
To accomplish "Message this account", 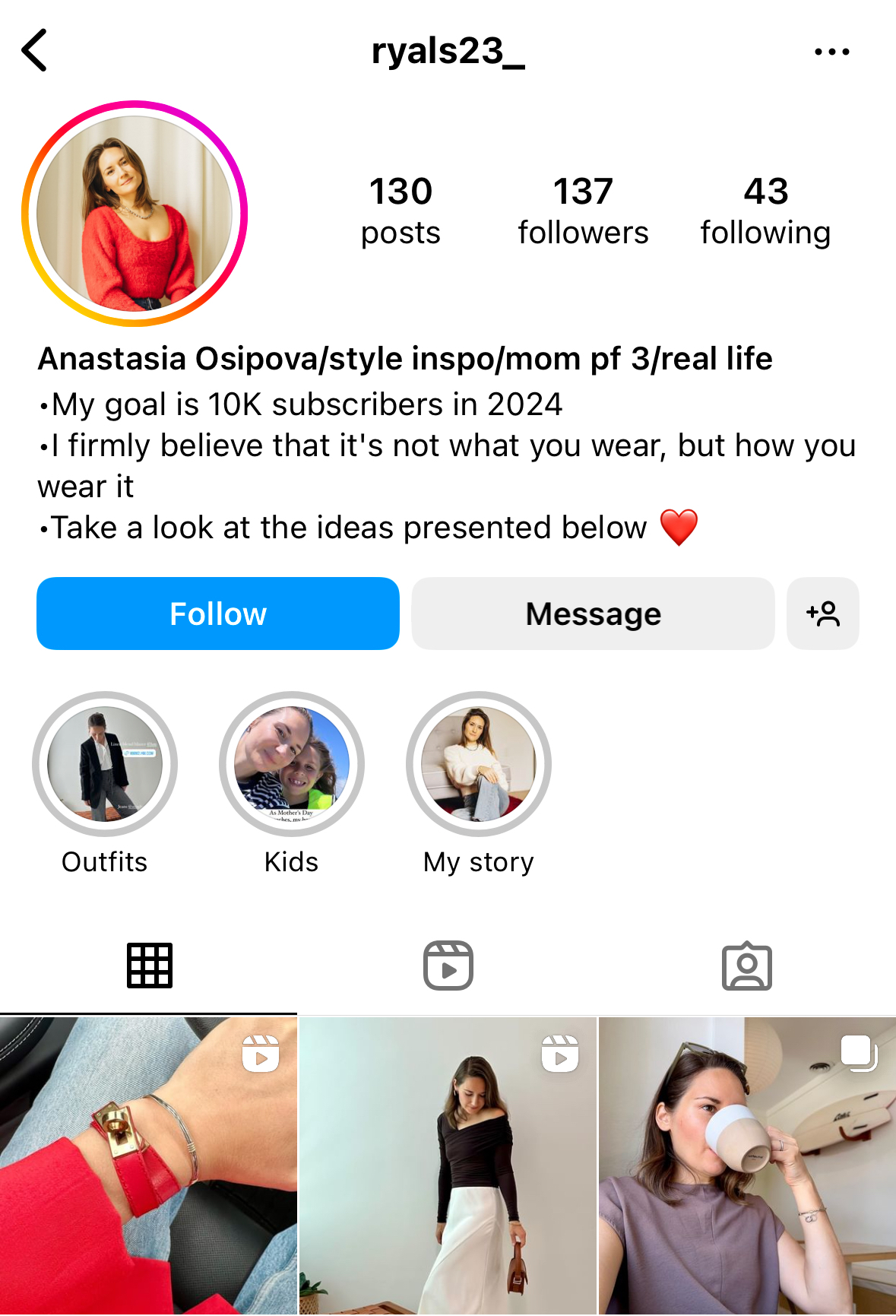I will (593, 614).
